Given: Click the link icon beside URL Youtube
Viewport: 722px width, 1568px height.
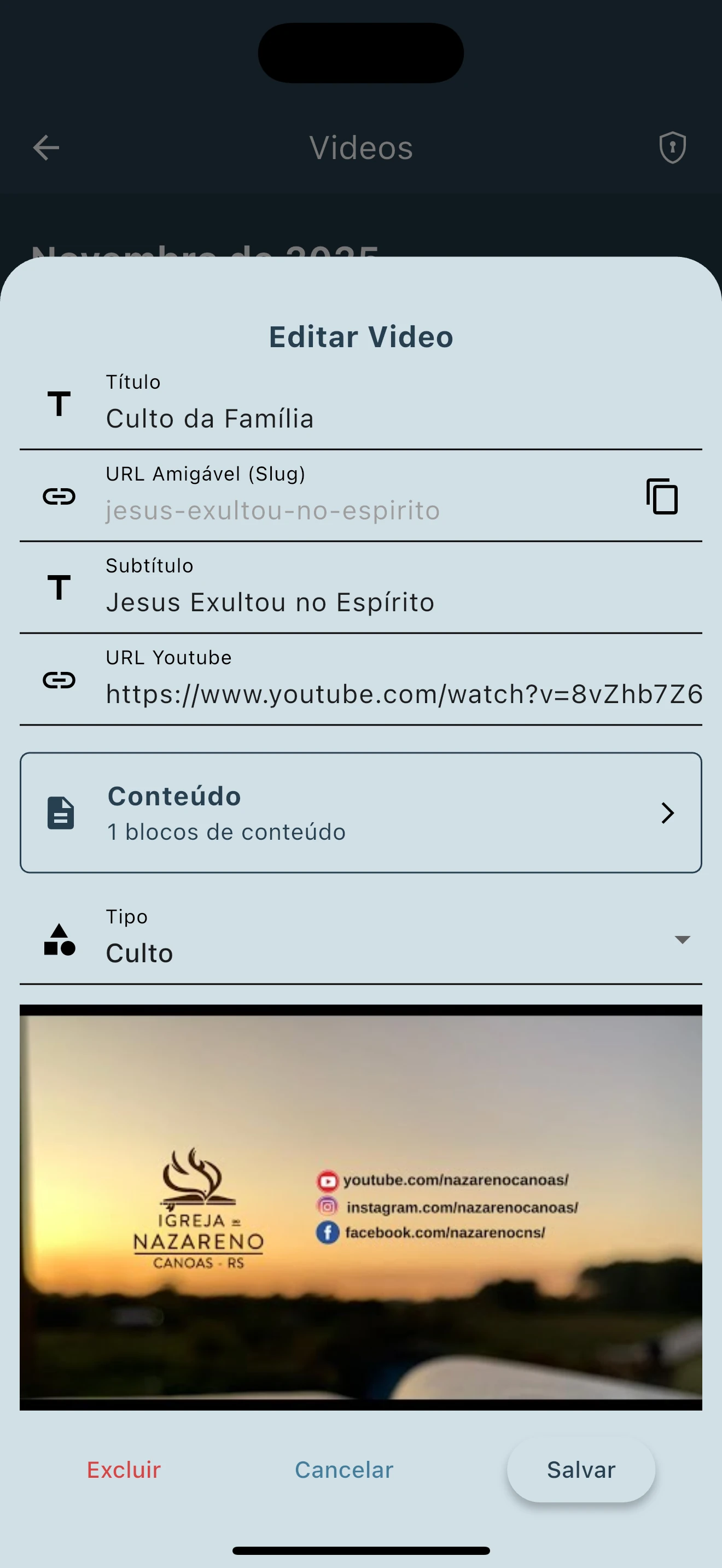Looking at the screenshot, I should [59, 681].
